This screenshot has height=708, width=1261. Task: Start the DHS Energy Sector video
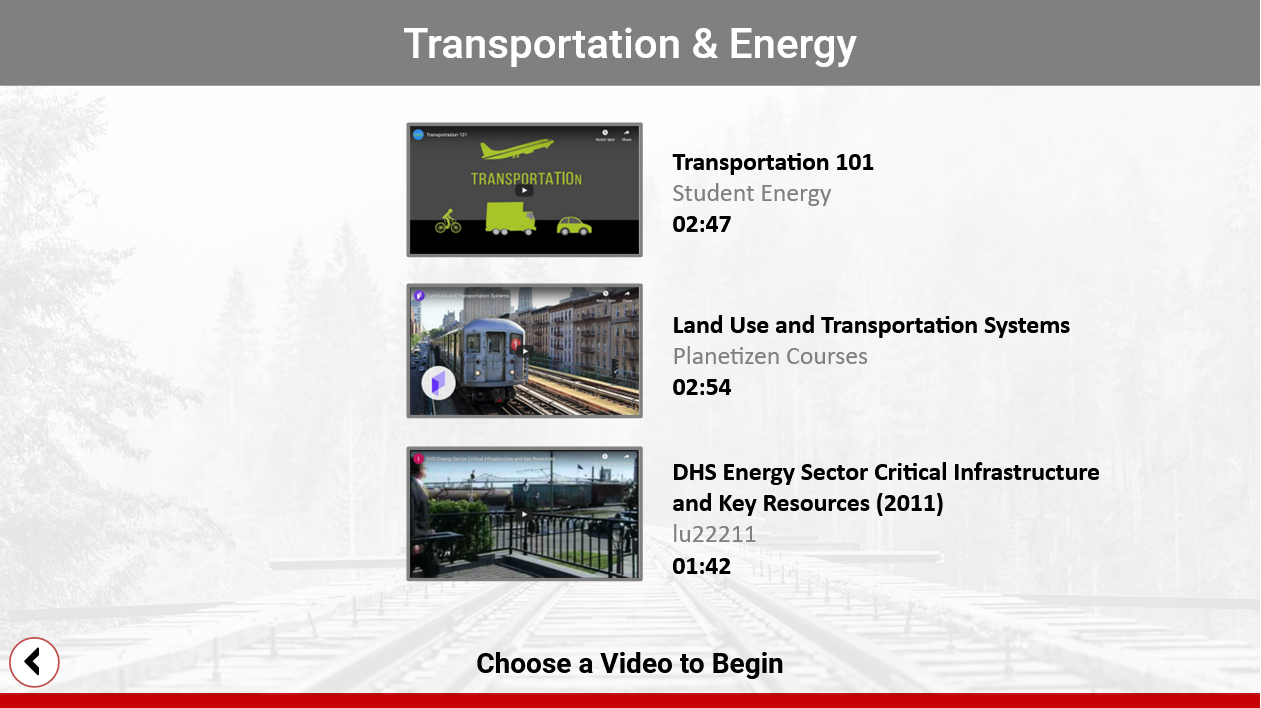(524, 514)
